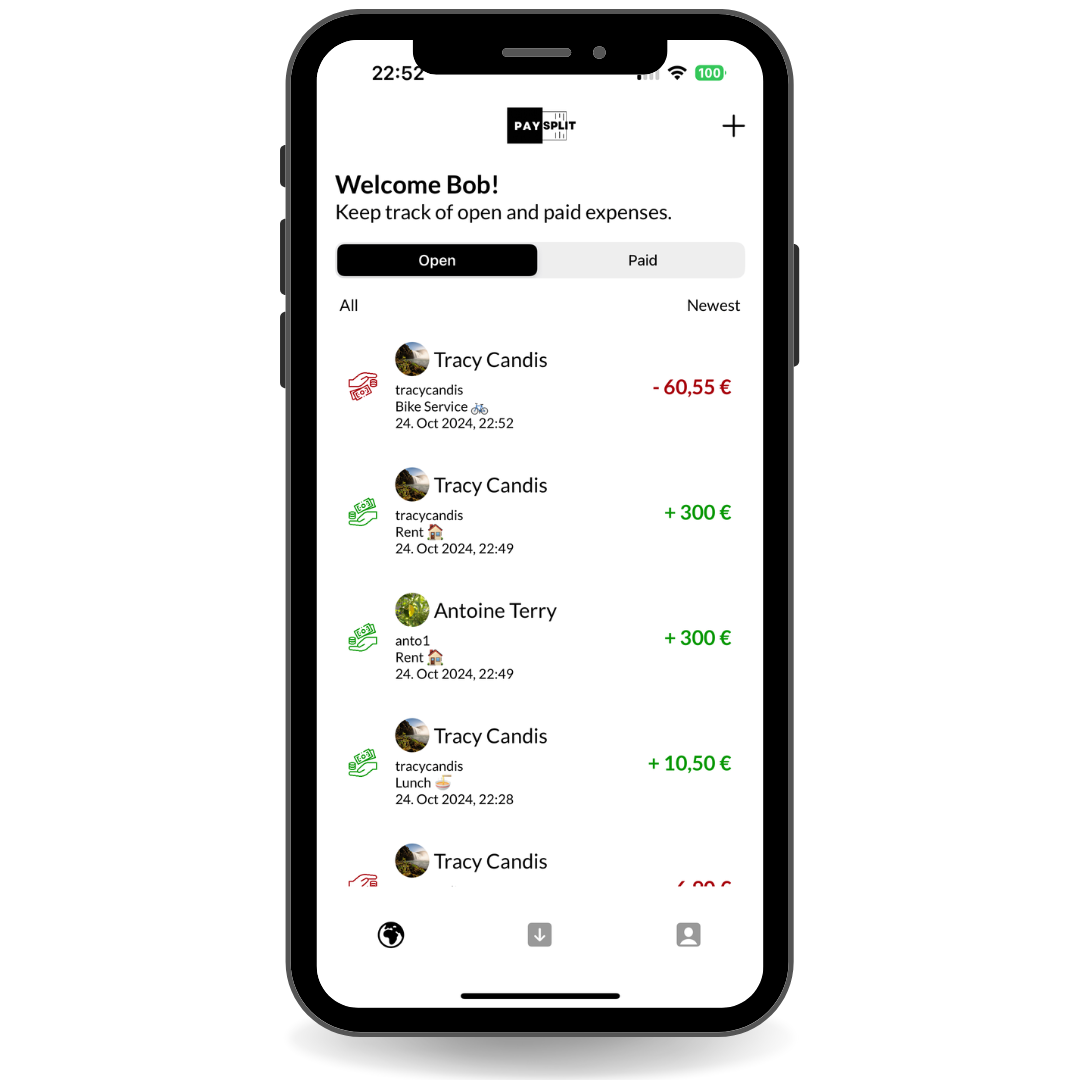Viewport: 1080px width, 1080px height.
Task: Open Tracy Candis's Lunch expense
Action: pyautogui.click(x=540, y=764)
